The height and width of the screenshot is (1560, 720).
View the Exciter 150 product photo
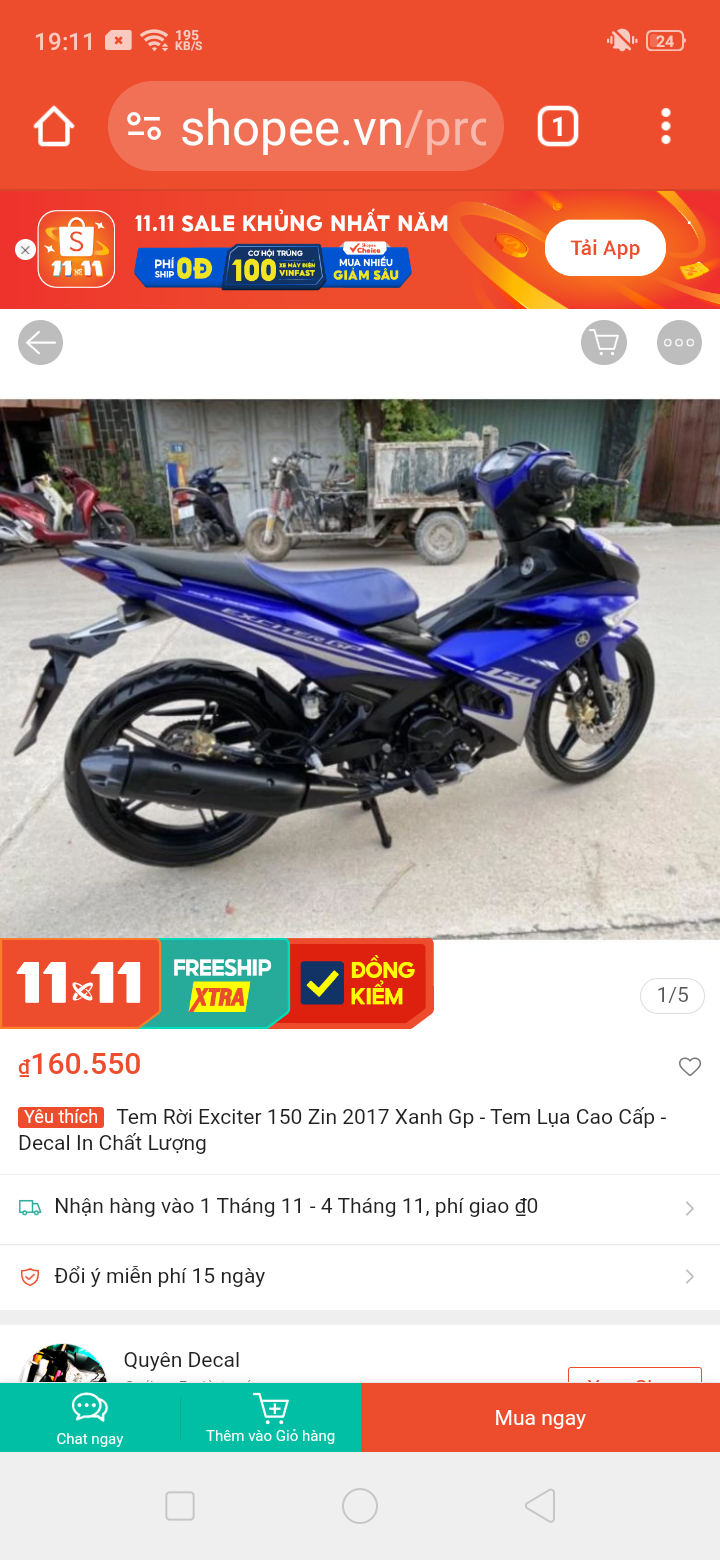click(x=360, y=668)
